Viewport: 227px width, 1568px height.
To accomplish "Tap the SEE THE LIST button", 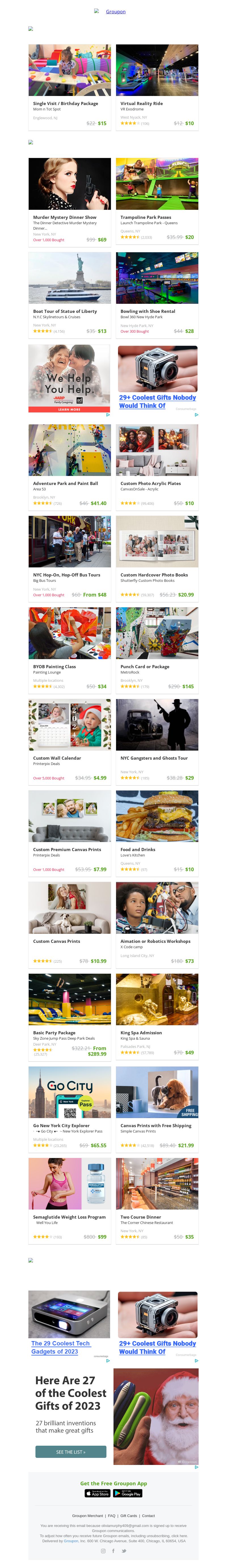I will coord(71,1452).
